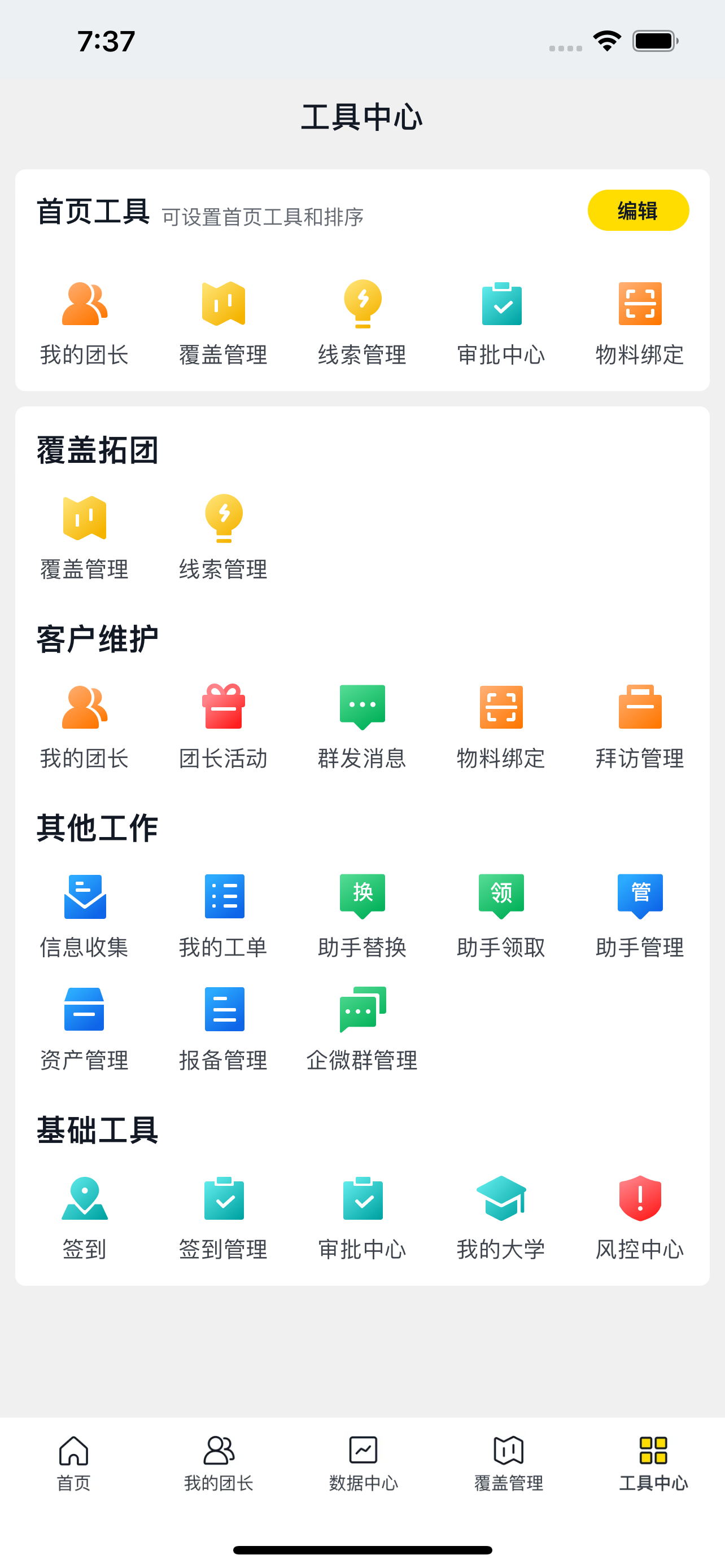Tap the 编辑 button to edit home tools
Screen dimensions: 725x1568
[637, 210]
